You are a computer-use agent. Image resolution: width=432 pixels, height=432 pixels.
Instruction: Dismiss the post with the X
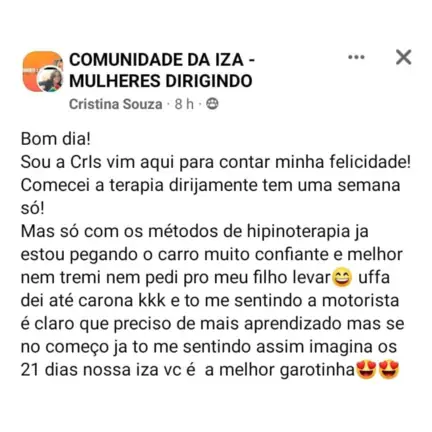tap(403, 57)
